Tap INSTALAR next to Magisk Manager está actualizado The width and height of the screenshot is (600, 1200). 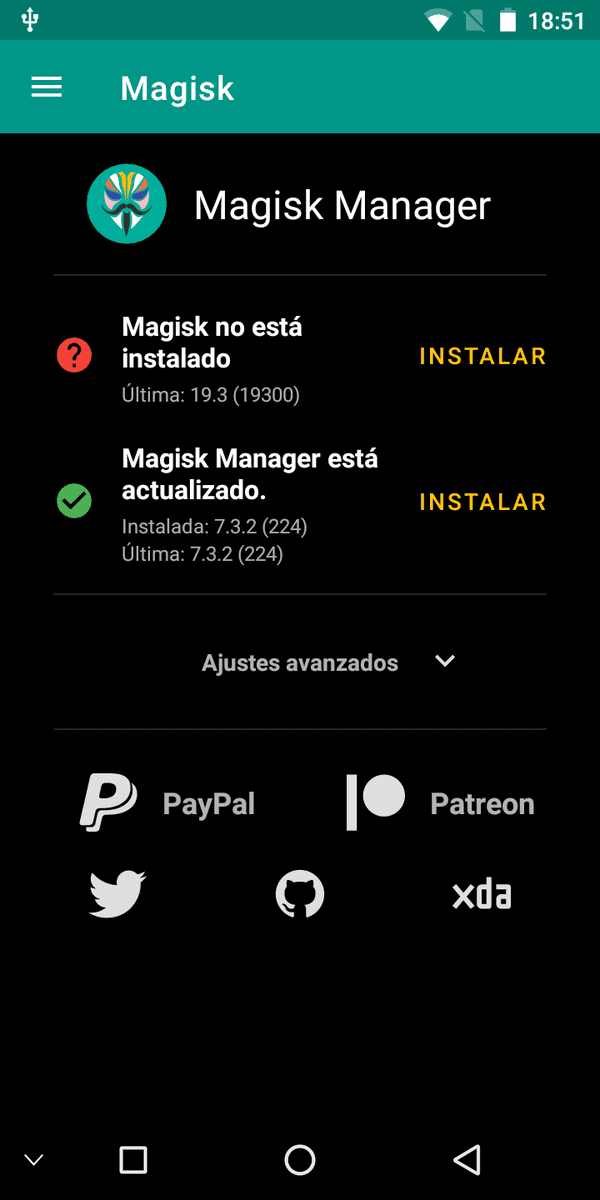[483, 502]
